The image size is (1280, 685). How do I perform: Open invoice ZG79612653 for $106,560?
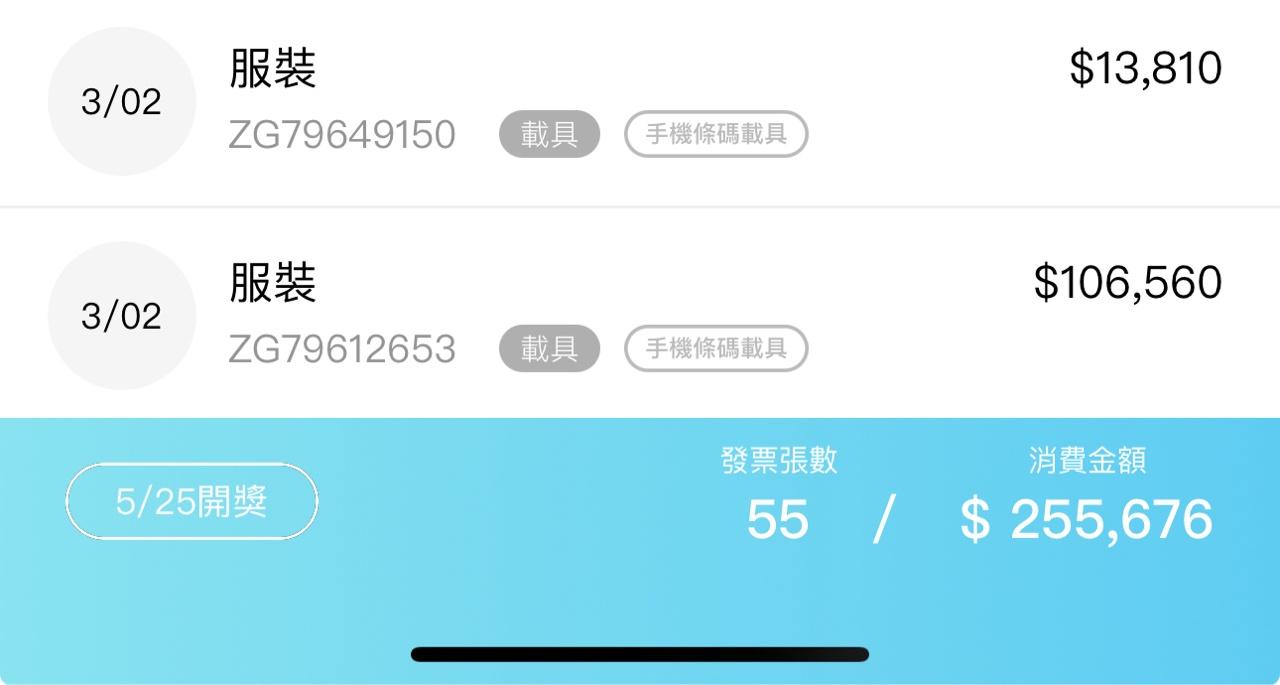click(x=640, y=314)
